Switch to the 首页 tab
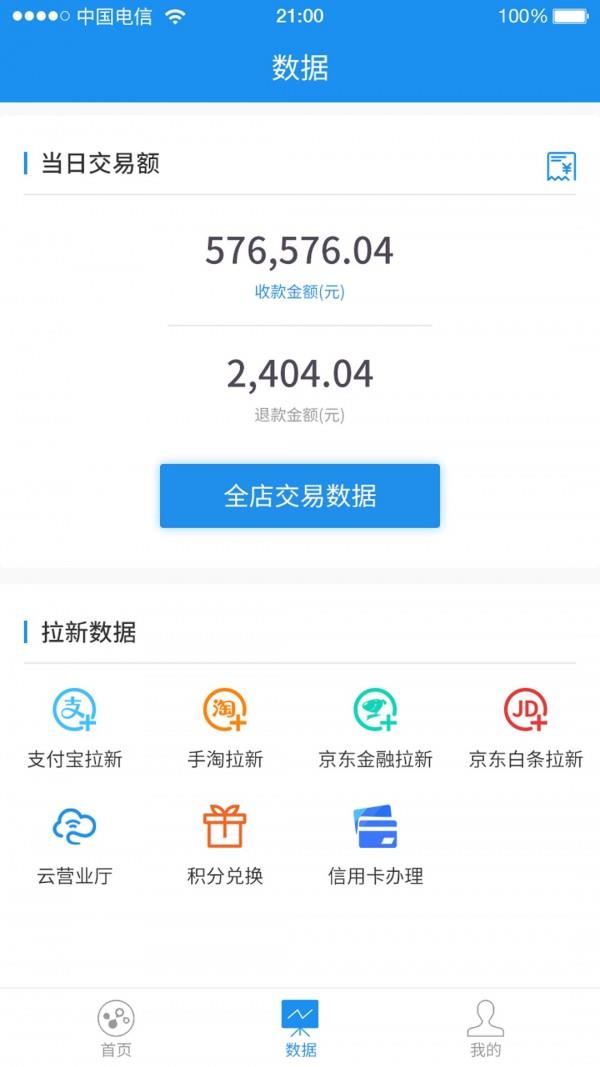The image size is (600, 1067). tap(116, 1029)
